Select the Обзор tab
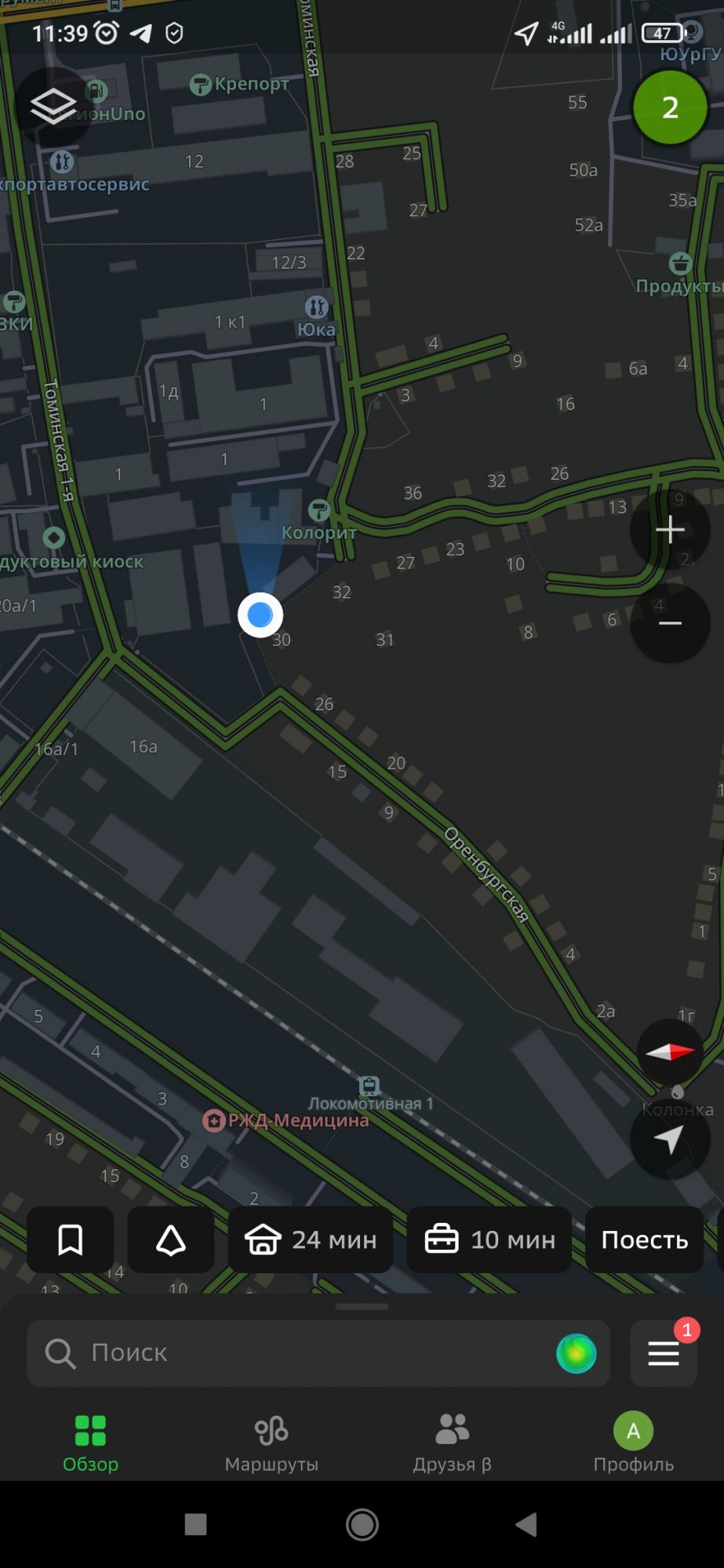Image resolution: width=724 pixels, height=1568 pixels. tap(90, 1443)
